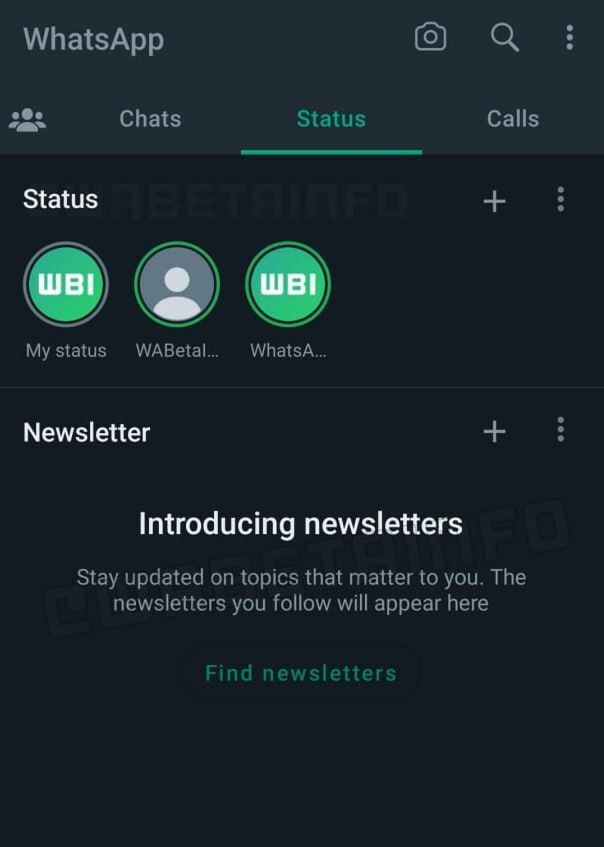Screen dimensions: 604x847
Task: Select the Status tab
Action: point(331,119)
